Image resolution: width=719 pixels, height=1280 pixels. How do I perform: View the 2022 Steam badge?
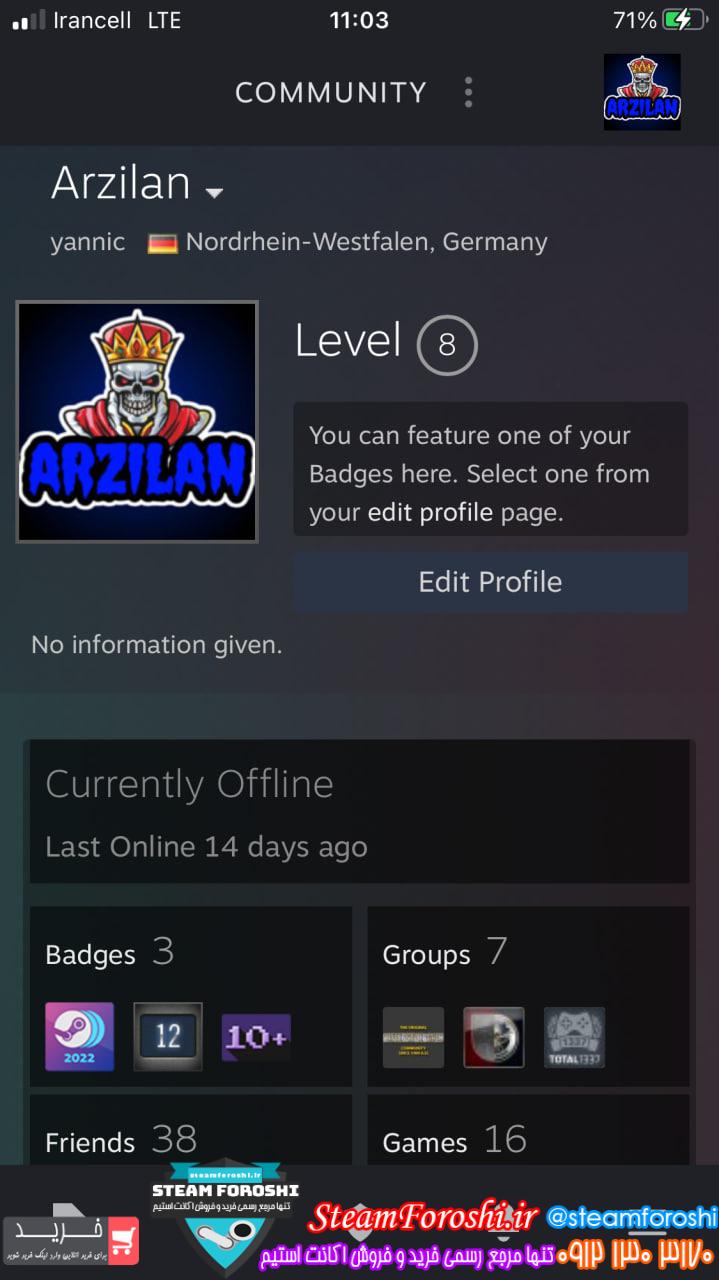point(80,1037)
